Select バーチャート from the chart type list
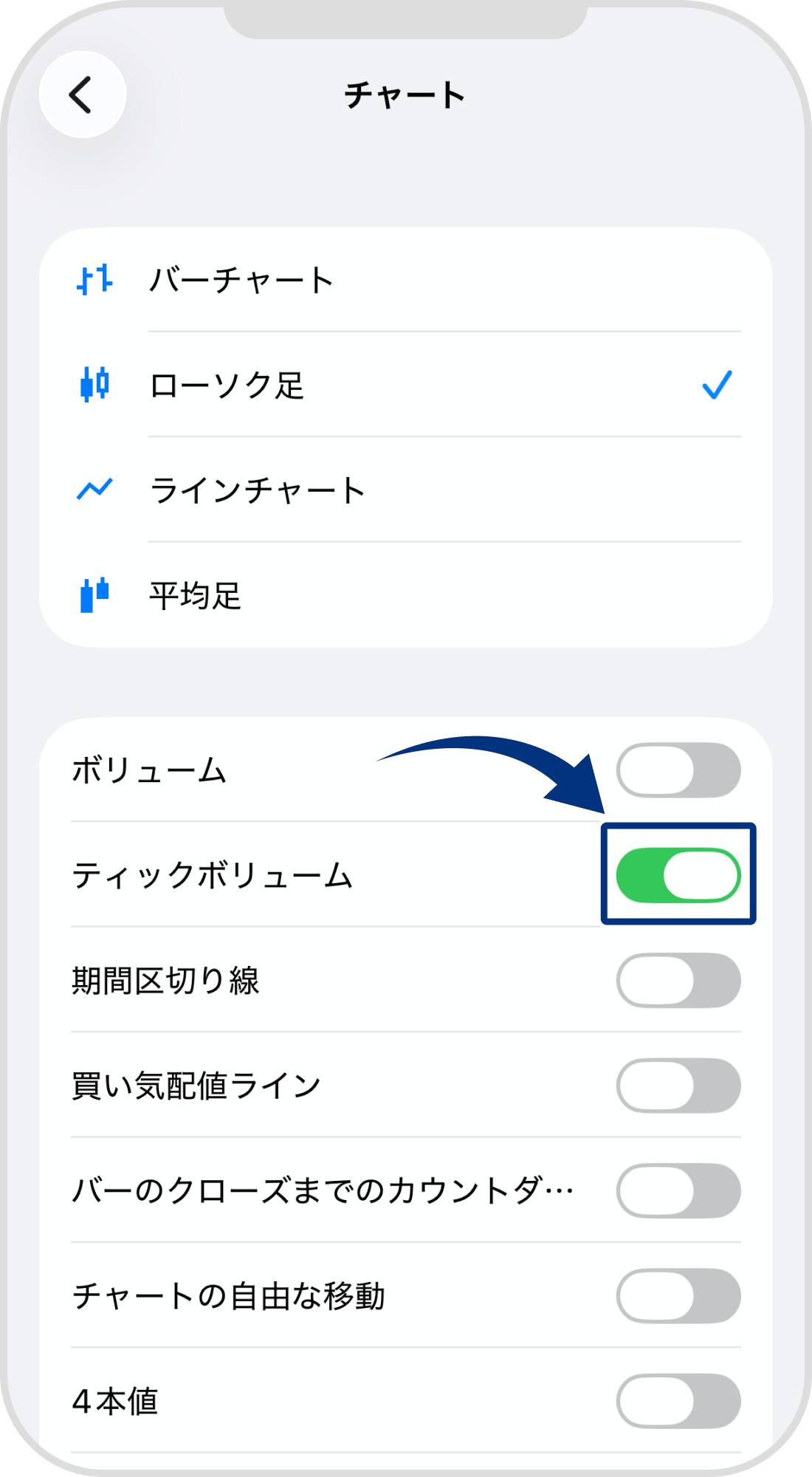This screenshot has width=812, height=1477. coord(240,279)
